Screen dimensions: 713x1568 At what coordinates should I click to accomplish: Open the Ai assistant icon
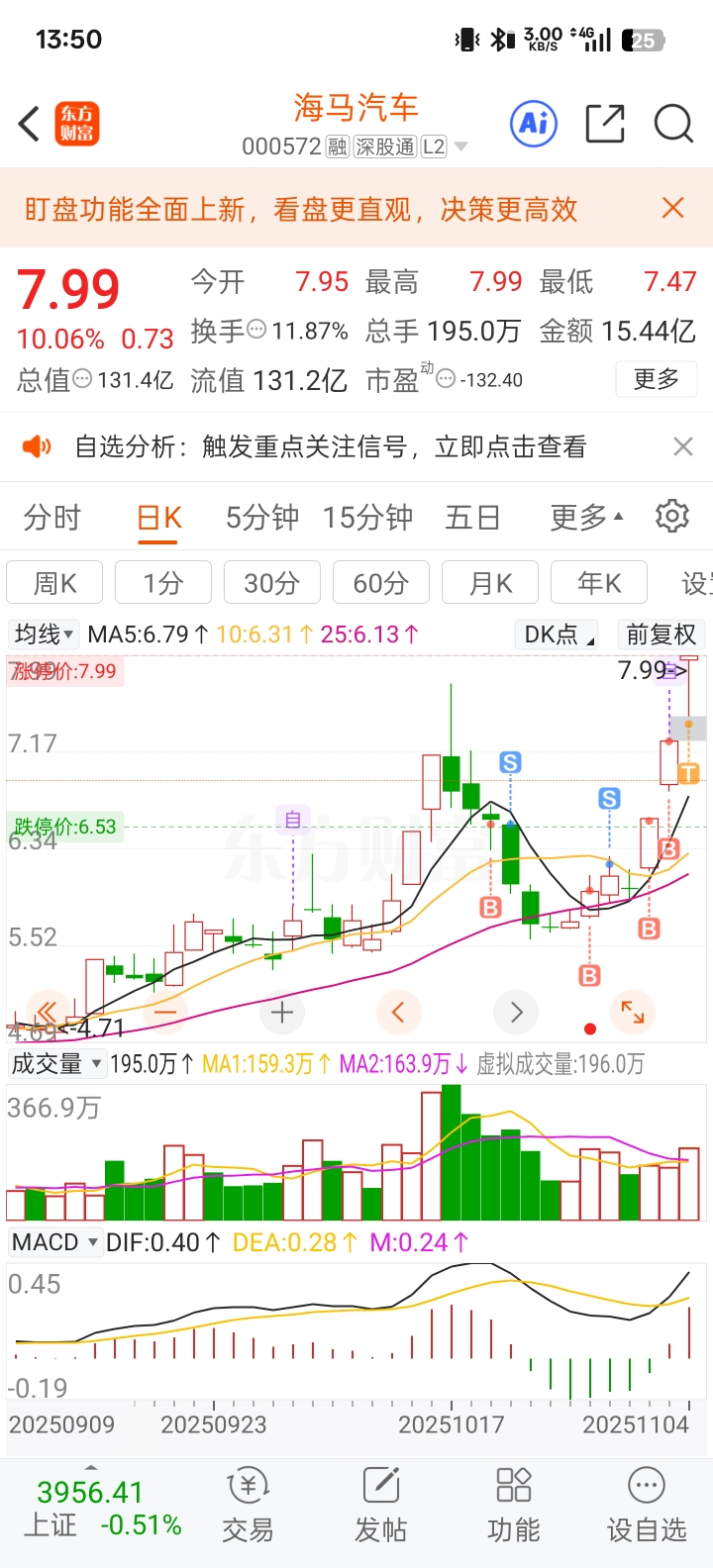534,124
